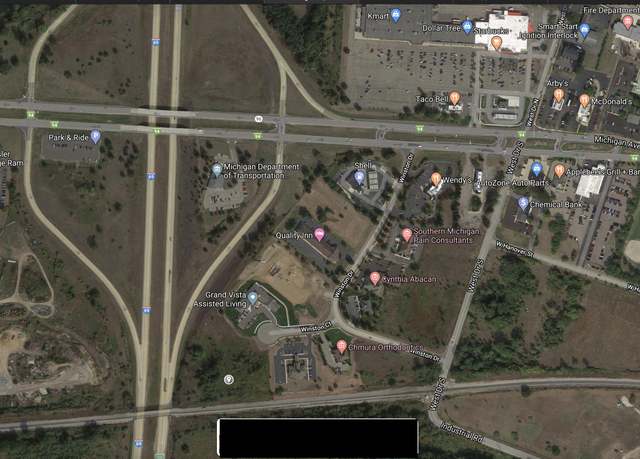640x459 pixels.
Task: Select the Arby's restaurant pin
Action: 558,95
